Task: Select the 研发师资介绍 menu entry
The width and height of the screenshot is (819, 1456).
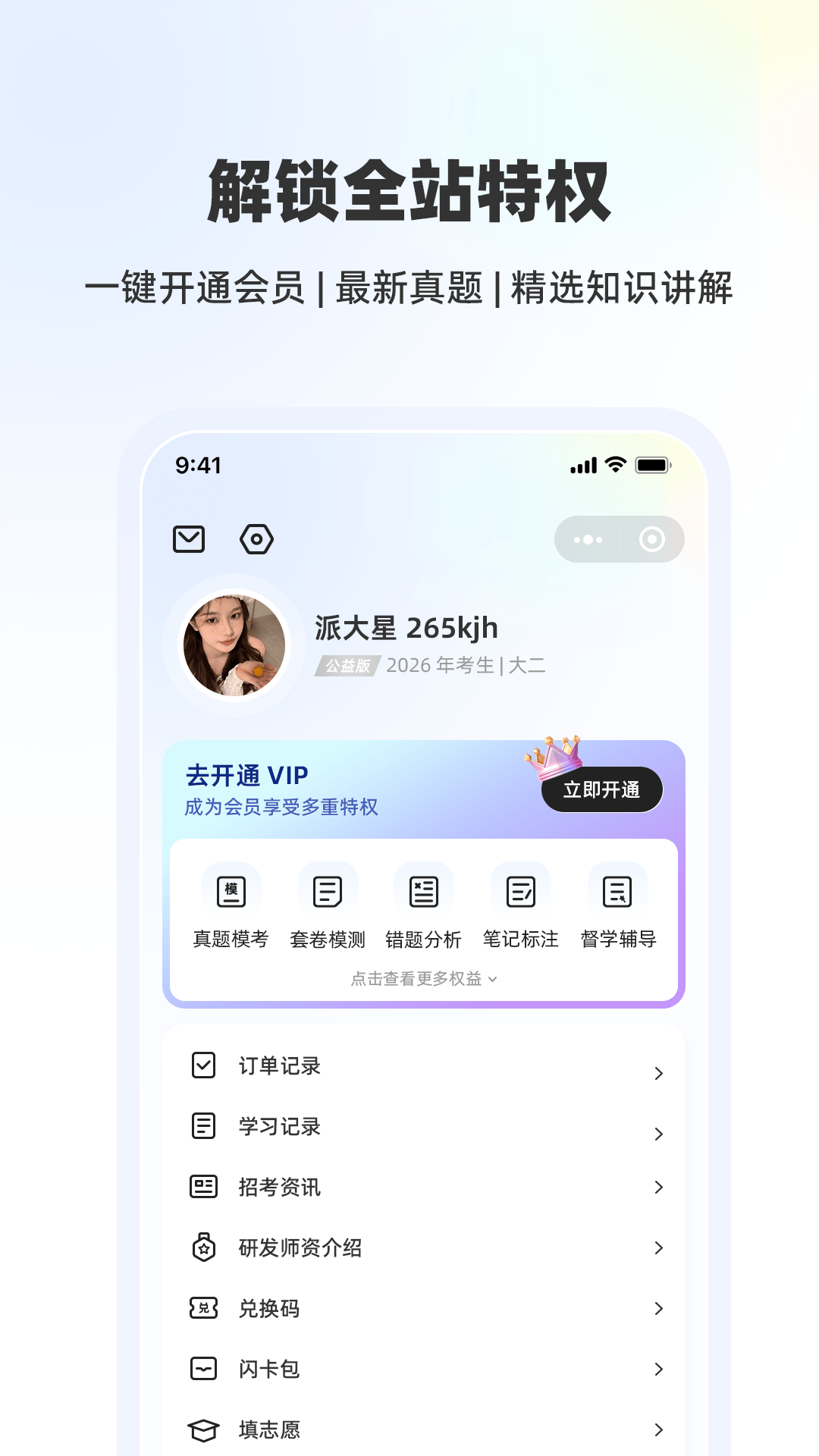Action: click(x=300, y=1247)
